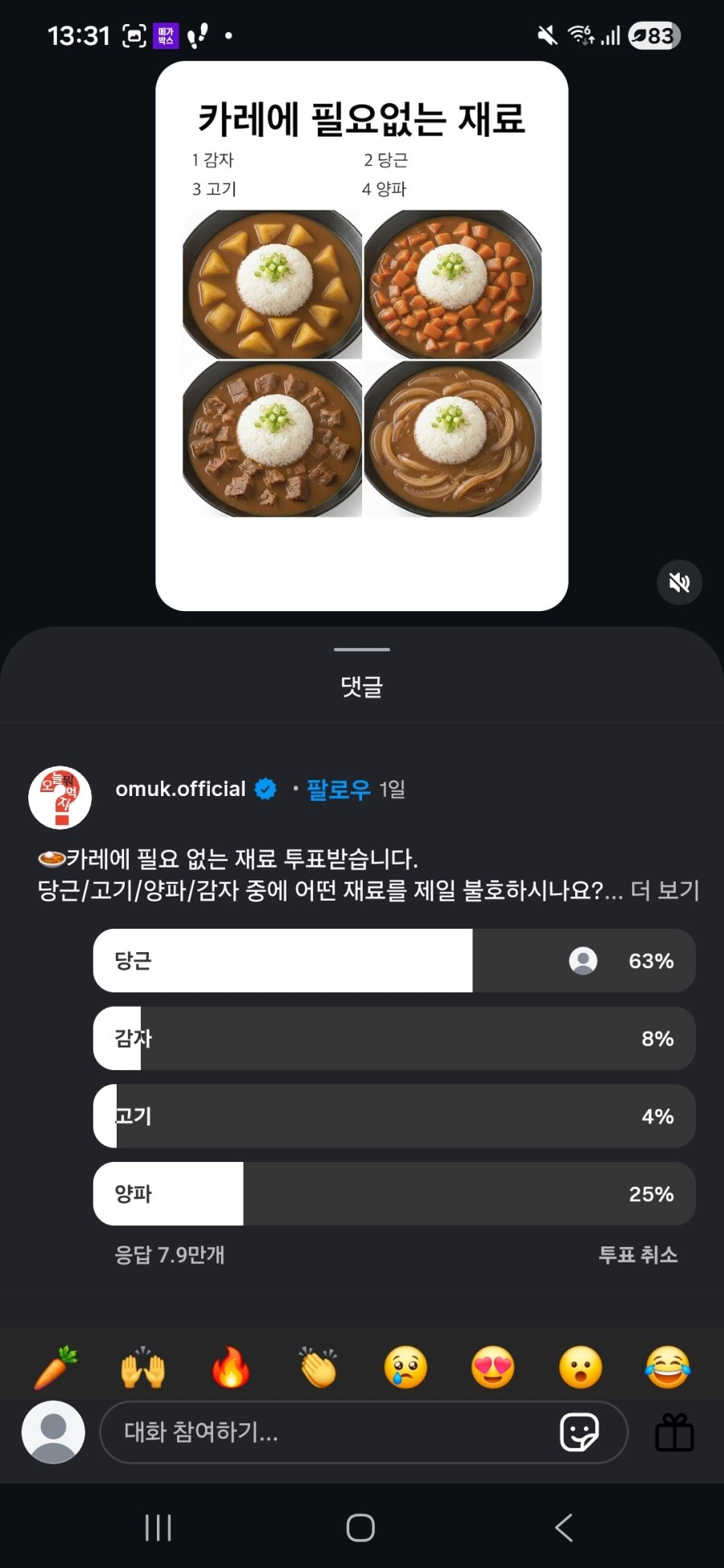Image resolution: width=724 pixels, height=1568 pixels.
Task: Follow the account via 팔로우 button
Action: (339, 789)
